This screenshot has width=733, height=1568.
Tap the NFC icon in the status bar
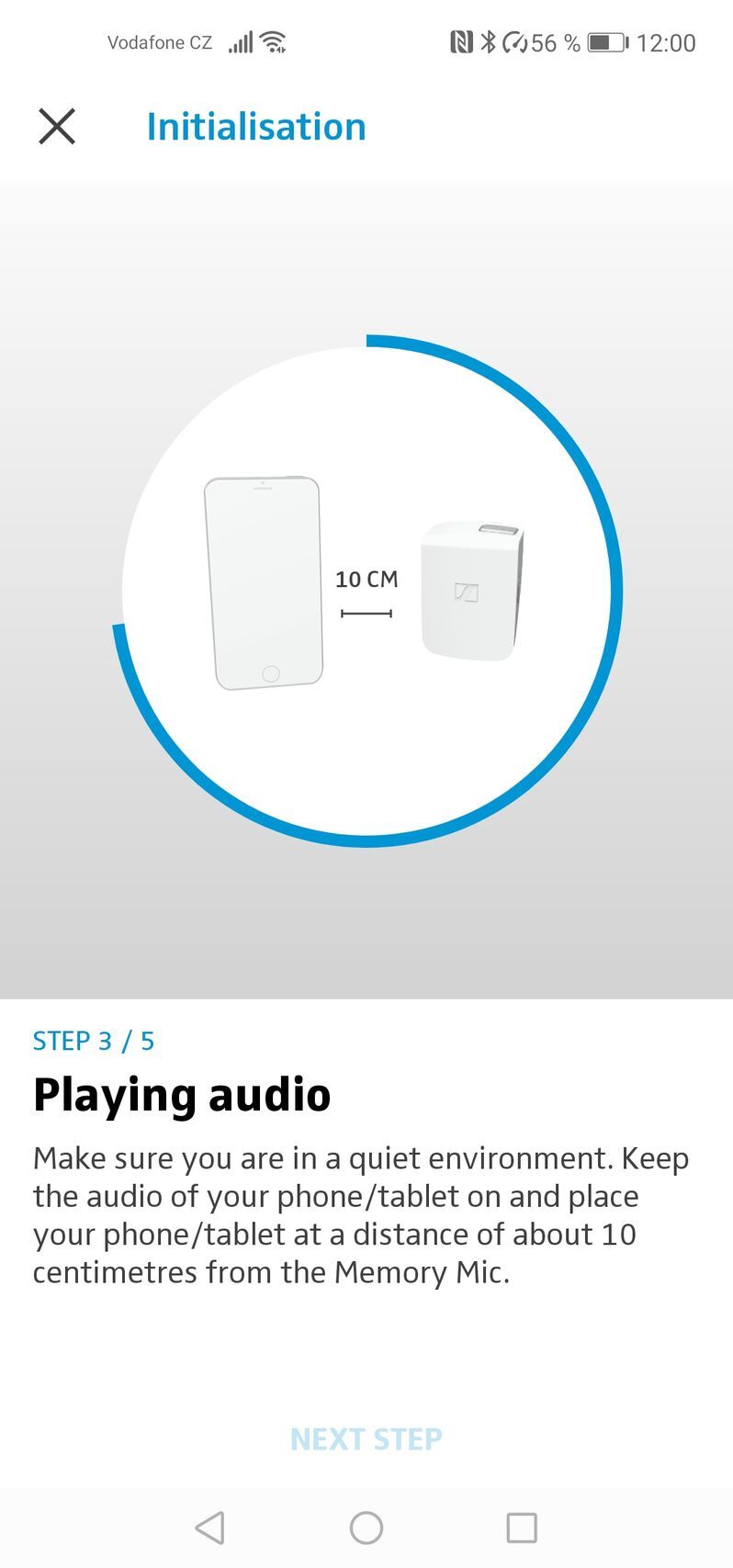coord(464,40)
